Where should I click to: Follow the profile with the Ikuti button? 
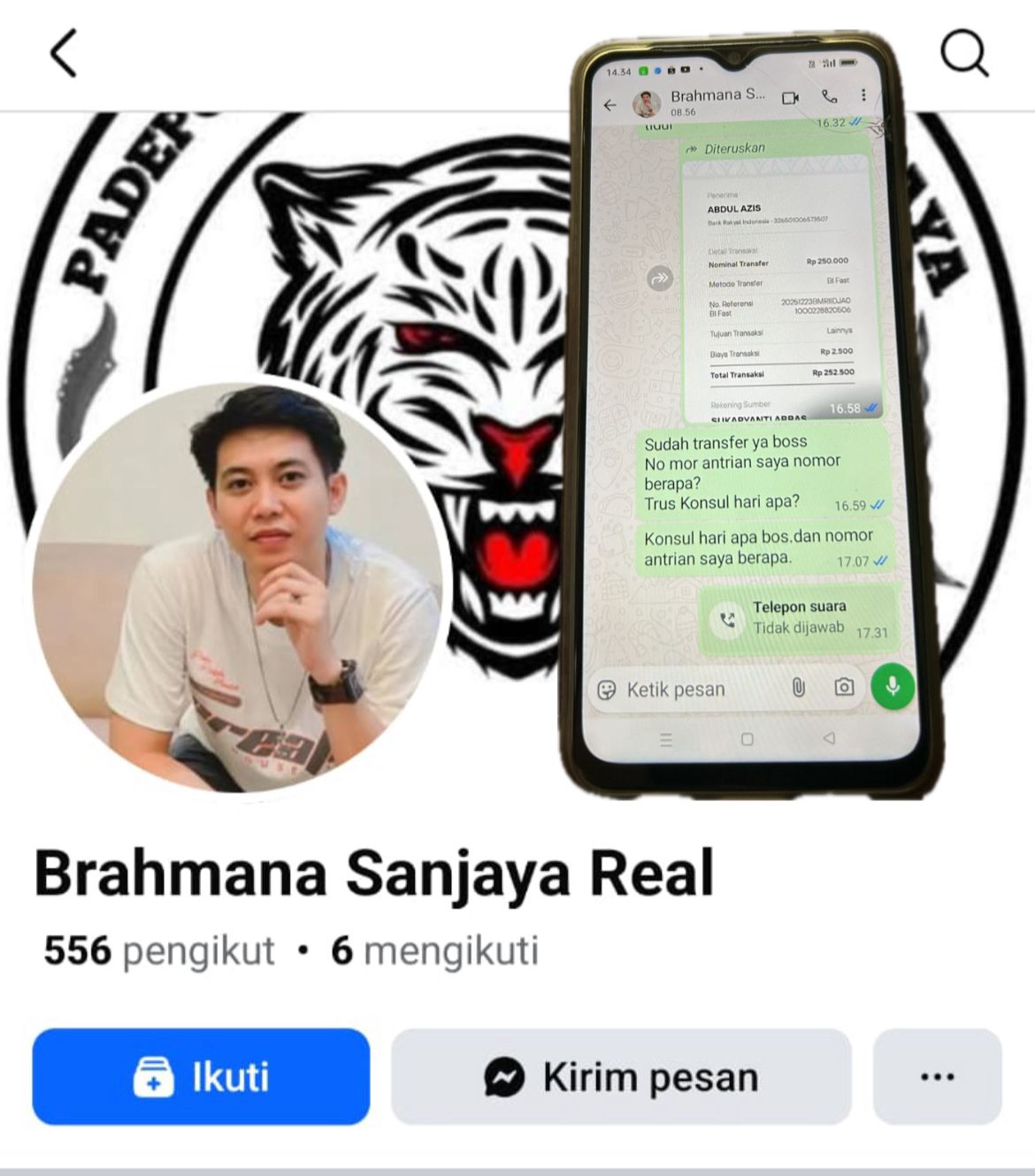(x=201, y=1077)
